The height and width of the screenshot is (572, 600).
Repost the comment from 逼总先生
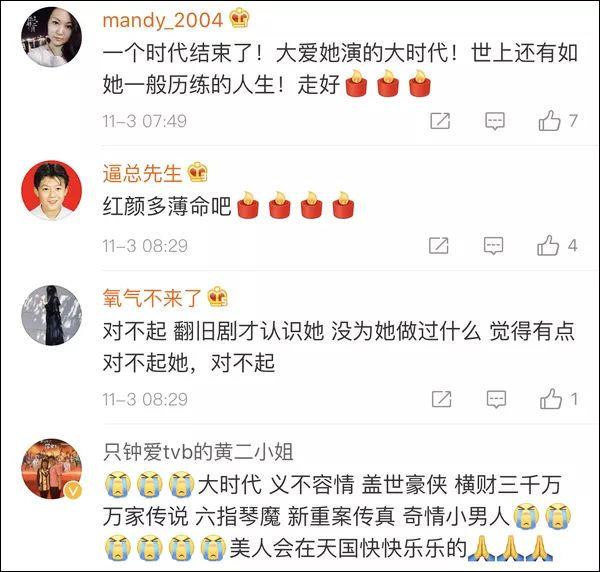point(439,245)
